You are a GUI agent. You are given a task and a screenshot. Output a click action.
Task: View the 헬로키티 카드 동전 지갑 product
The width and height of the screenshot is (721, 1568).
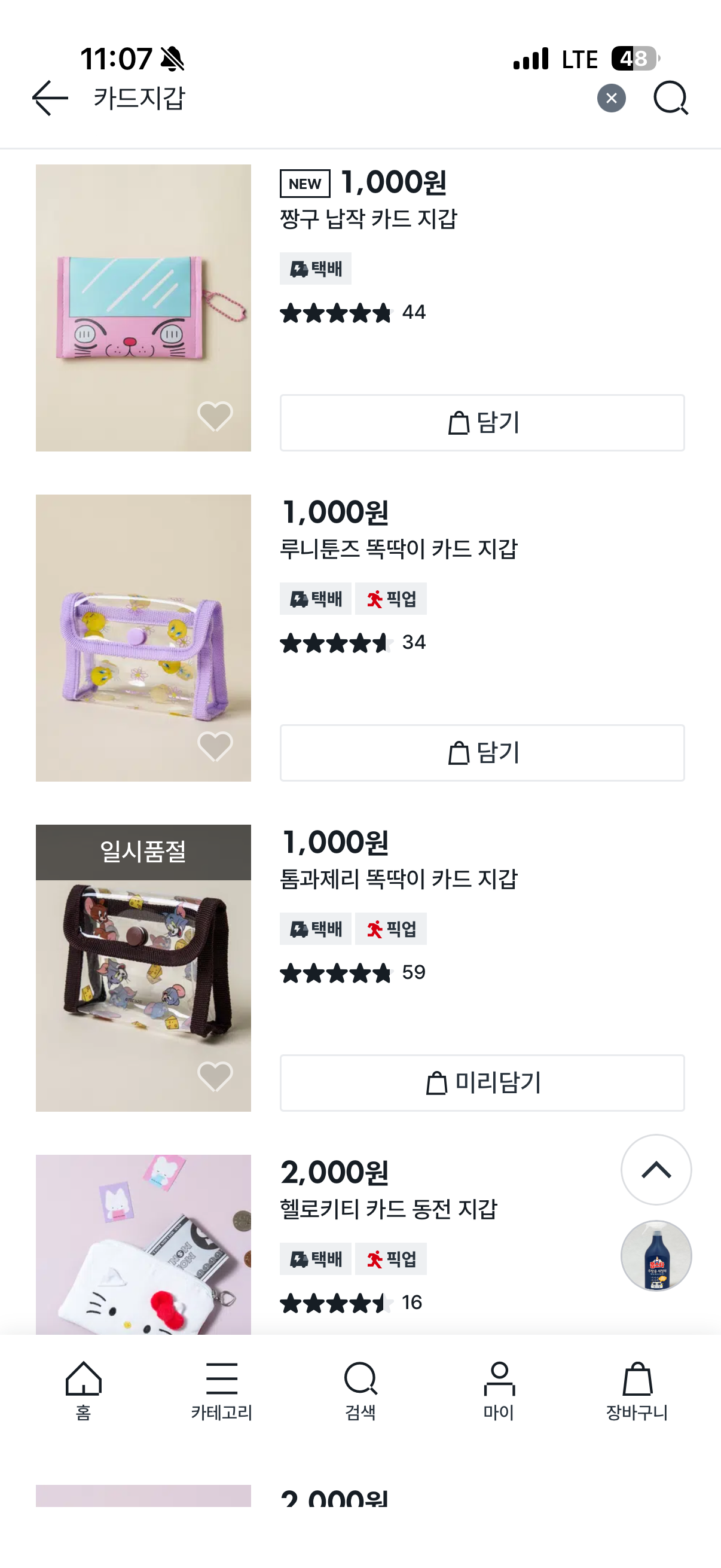coord(388,1209)
